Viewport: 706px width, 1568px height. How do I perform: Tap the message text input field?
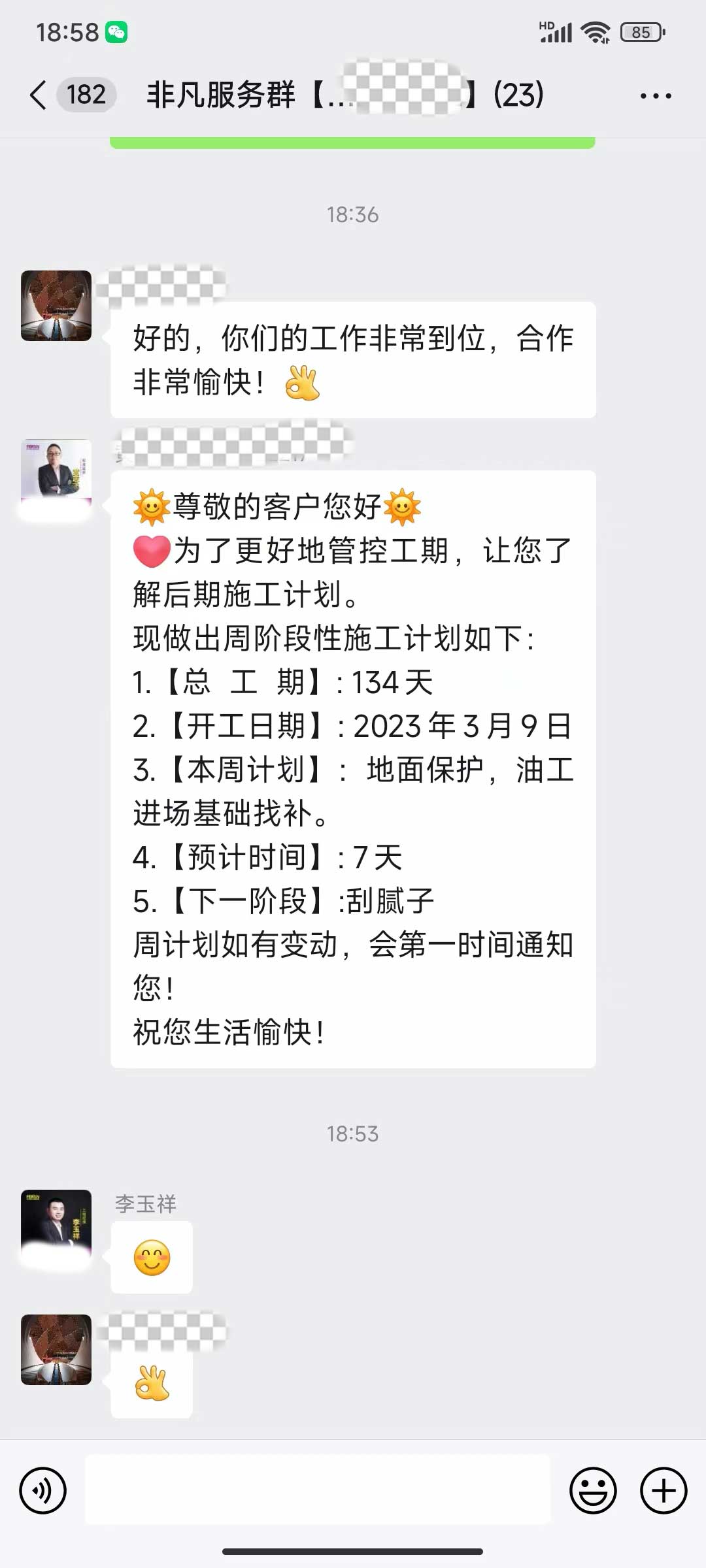(x=318, y=1490)
